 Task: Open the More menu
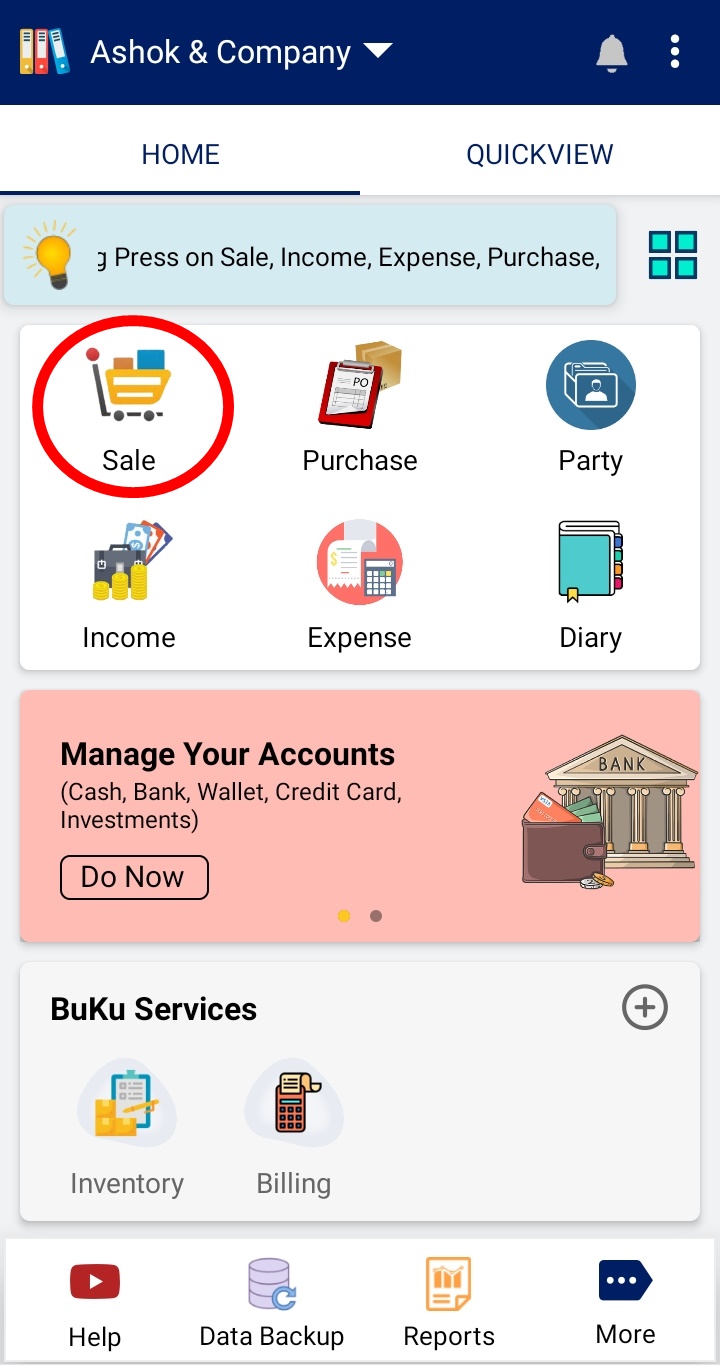click(x=625, y=1302)
